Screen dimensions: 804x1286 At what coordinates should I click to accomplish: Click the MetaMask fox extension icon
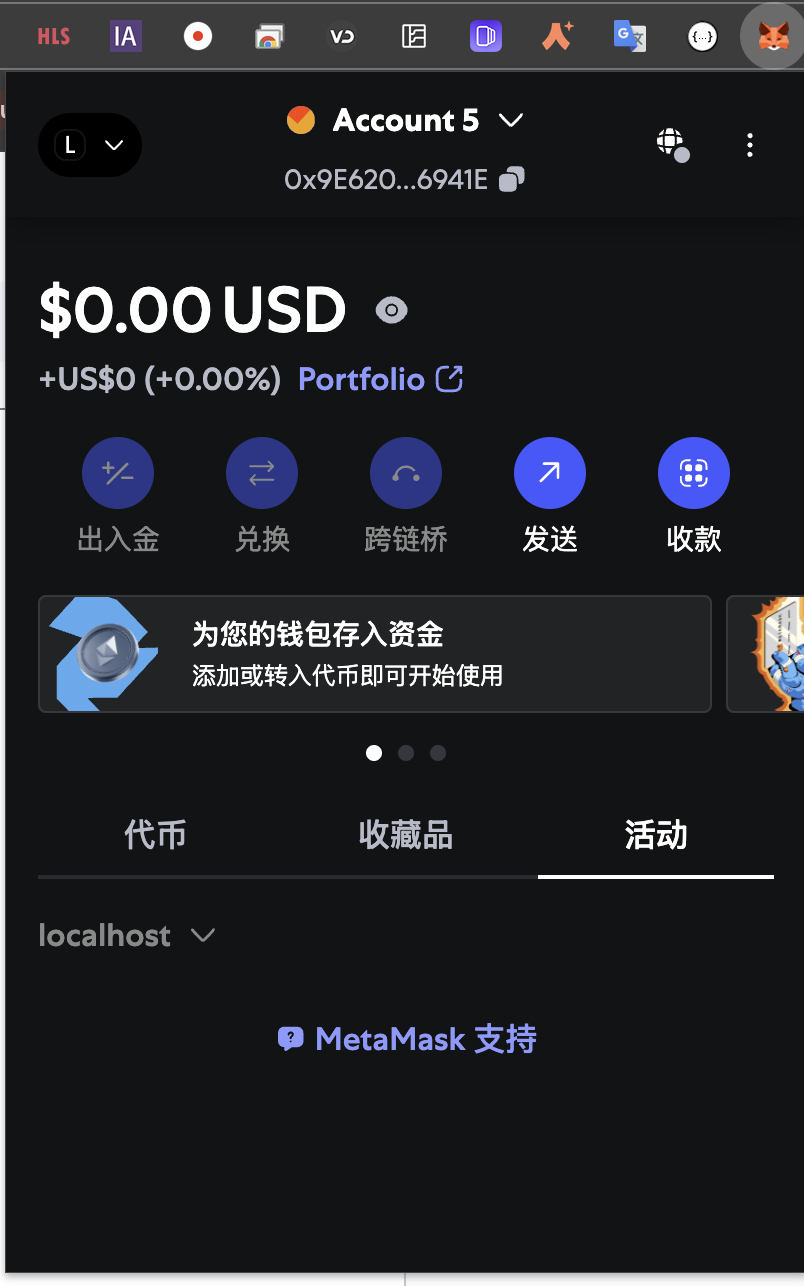773,37
